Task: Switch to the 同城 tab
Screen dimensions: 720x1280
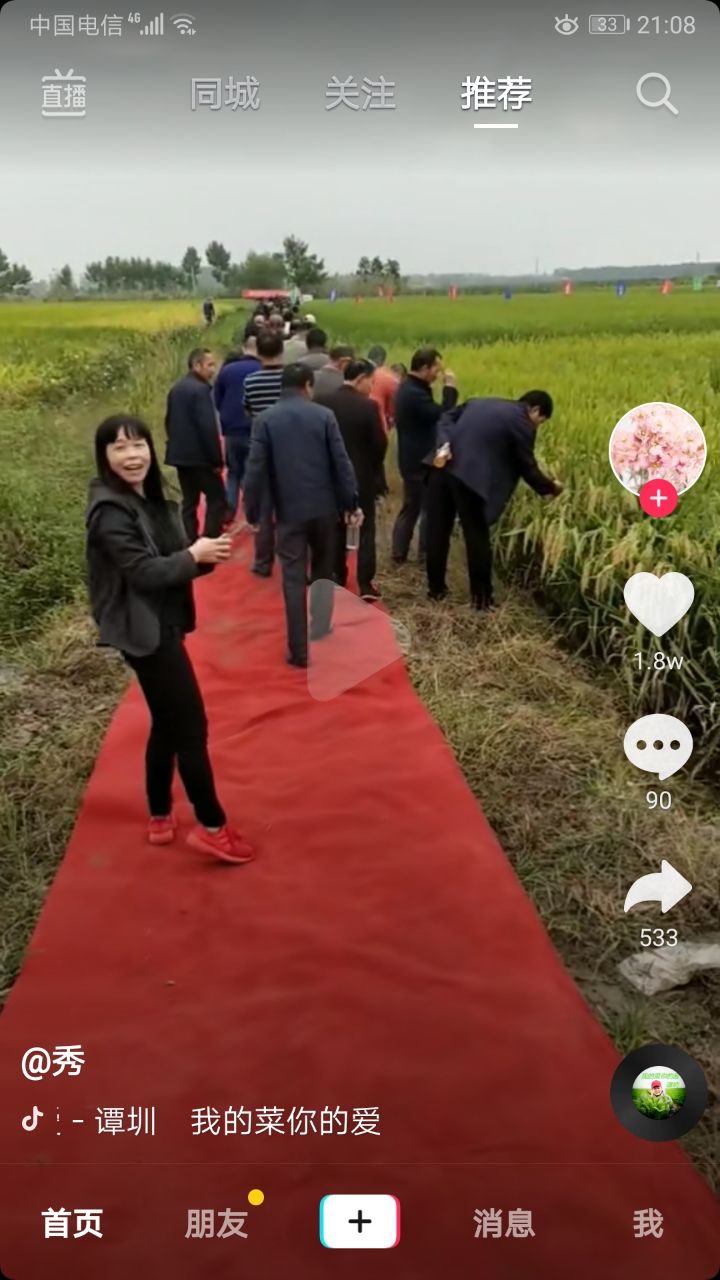Action: (x=225, y=94)
